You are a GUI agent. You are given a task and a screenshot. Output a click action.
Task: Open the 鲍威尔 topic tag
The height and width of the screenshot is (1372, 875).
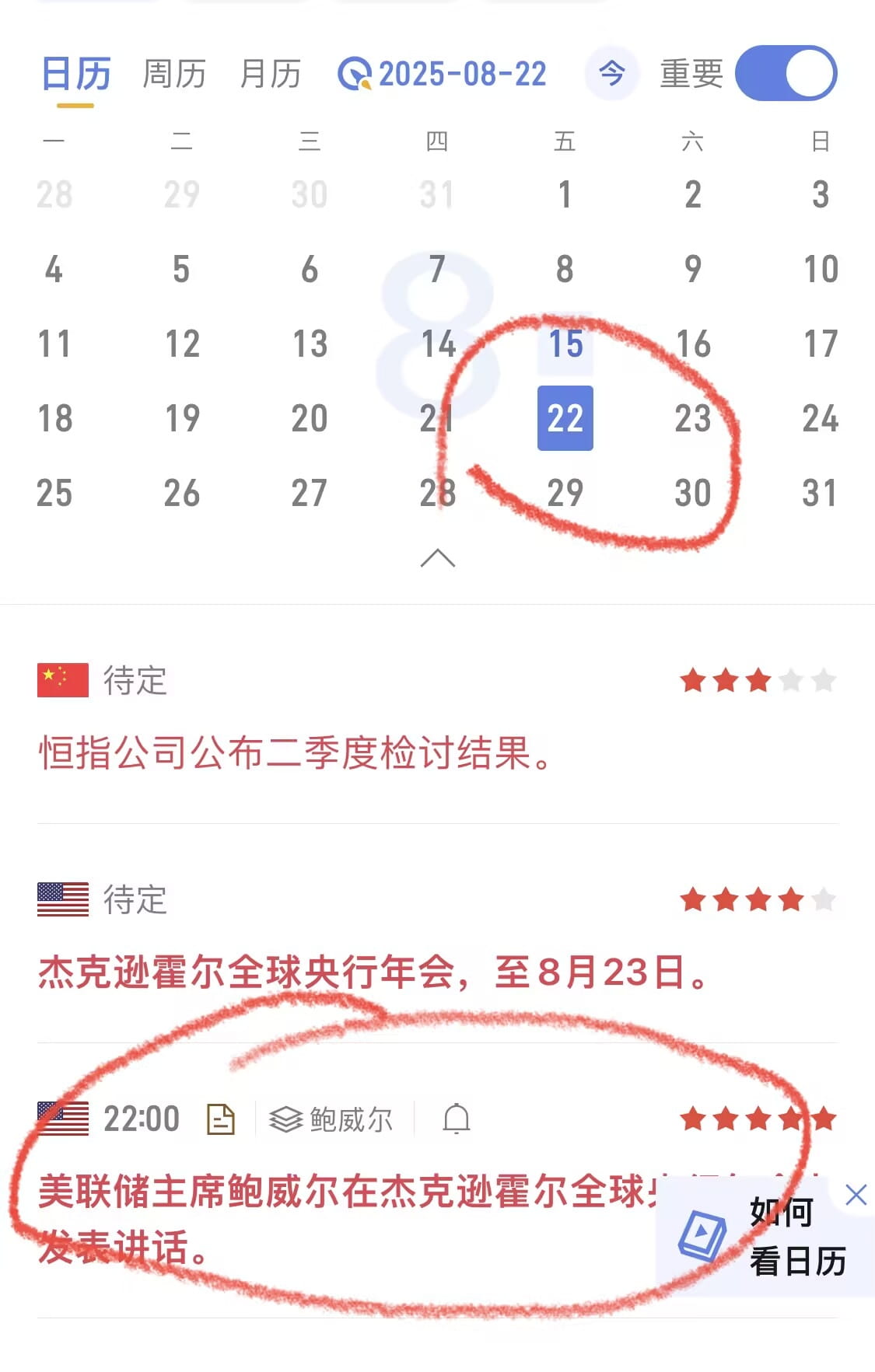(332, 1119)
